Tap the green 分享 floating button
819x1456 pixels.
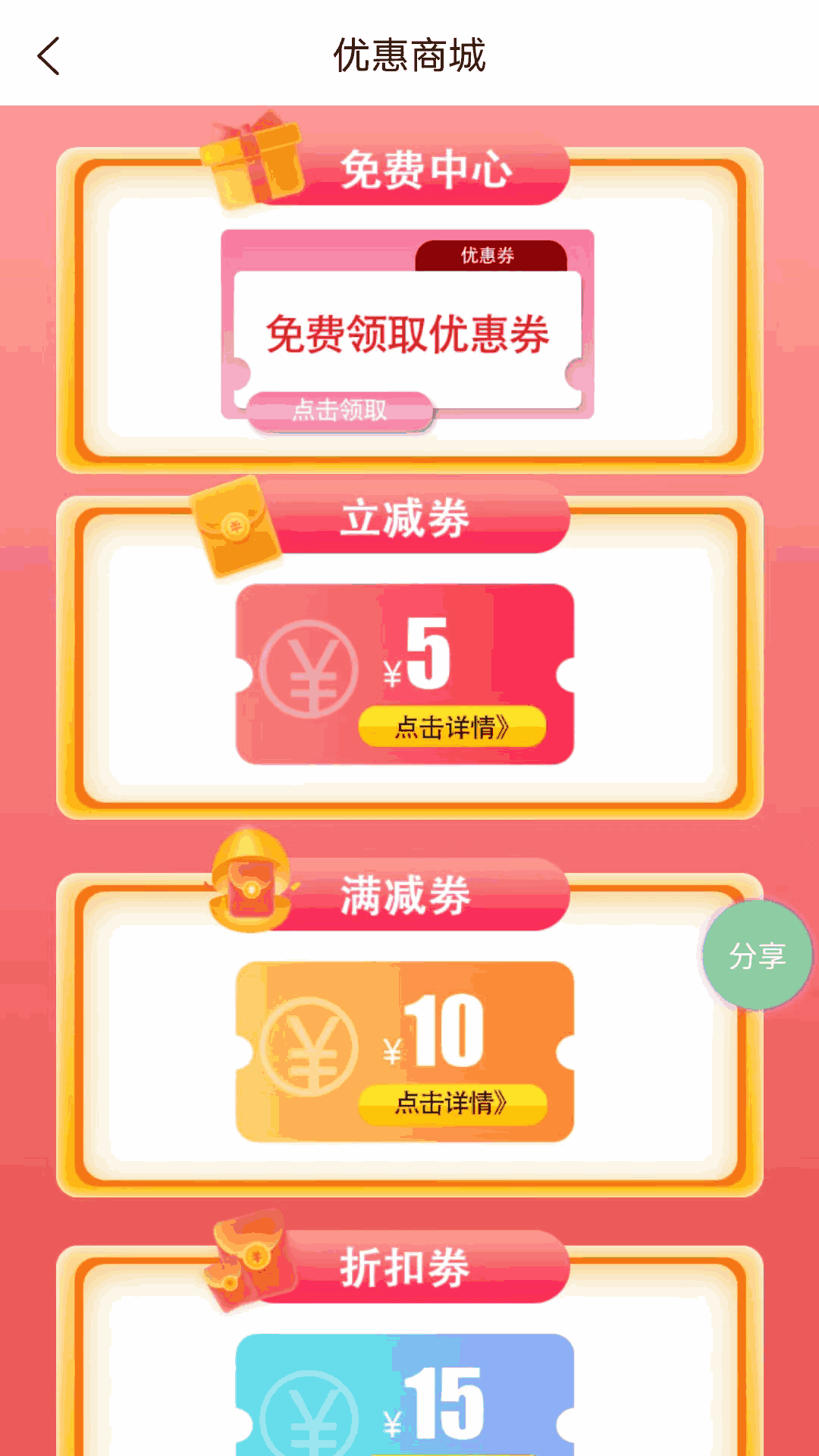click(x=757, y=955)
